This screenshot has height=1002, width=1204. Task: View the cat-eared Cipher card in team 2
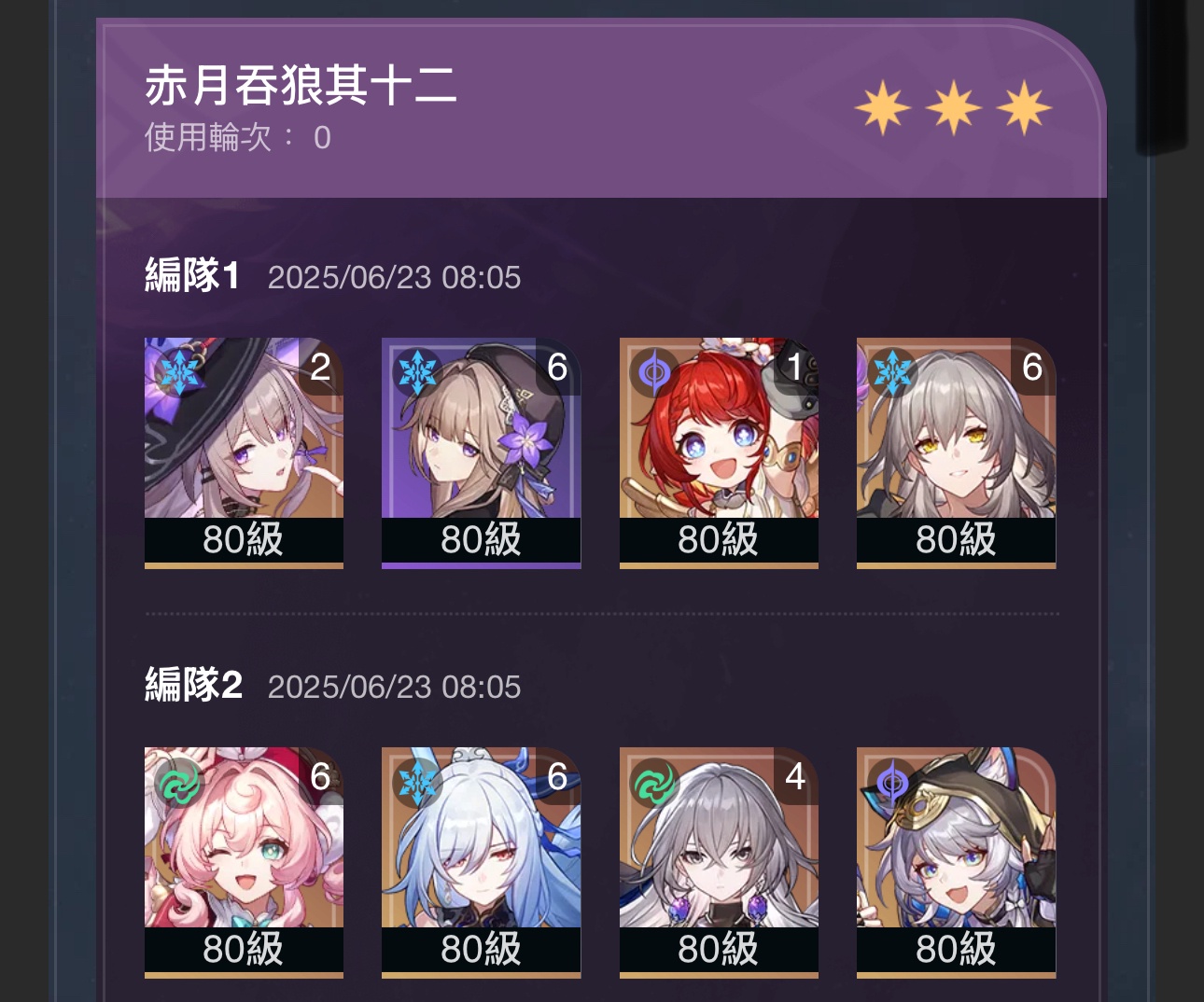point(956,862)
